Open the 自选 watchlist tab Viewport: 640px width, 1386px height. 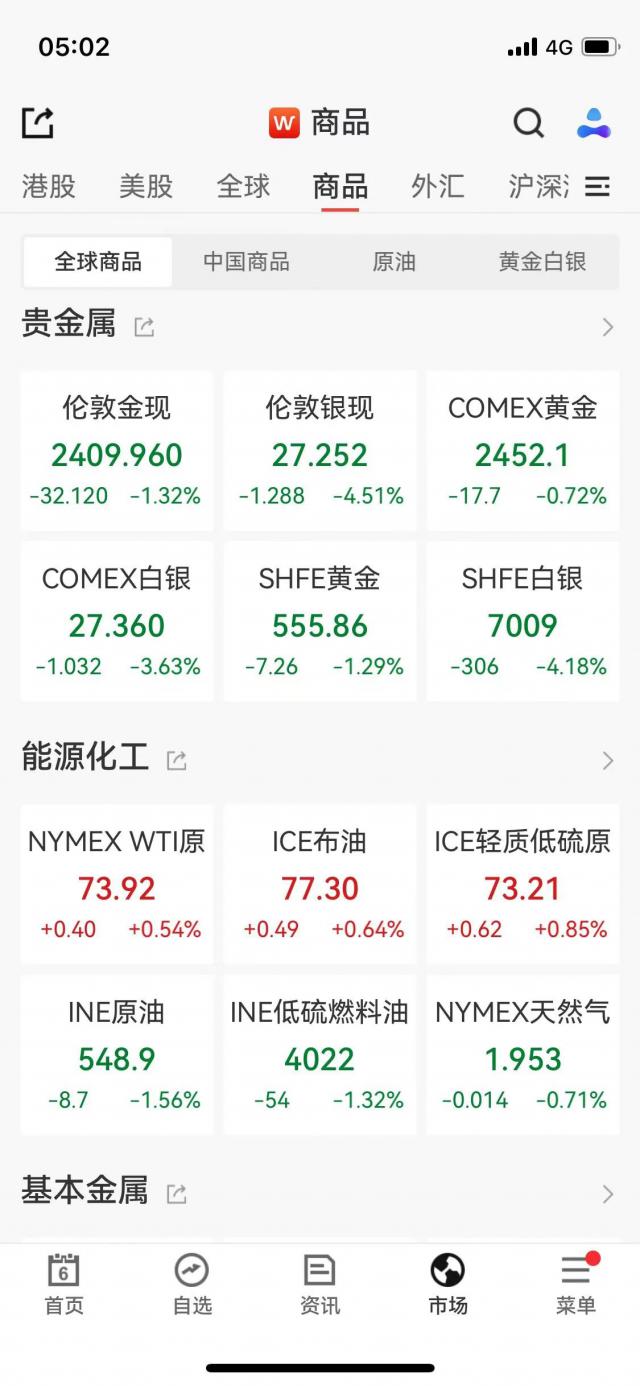[192, 1284]
